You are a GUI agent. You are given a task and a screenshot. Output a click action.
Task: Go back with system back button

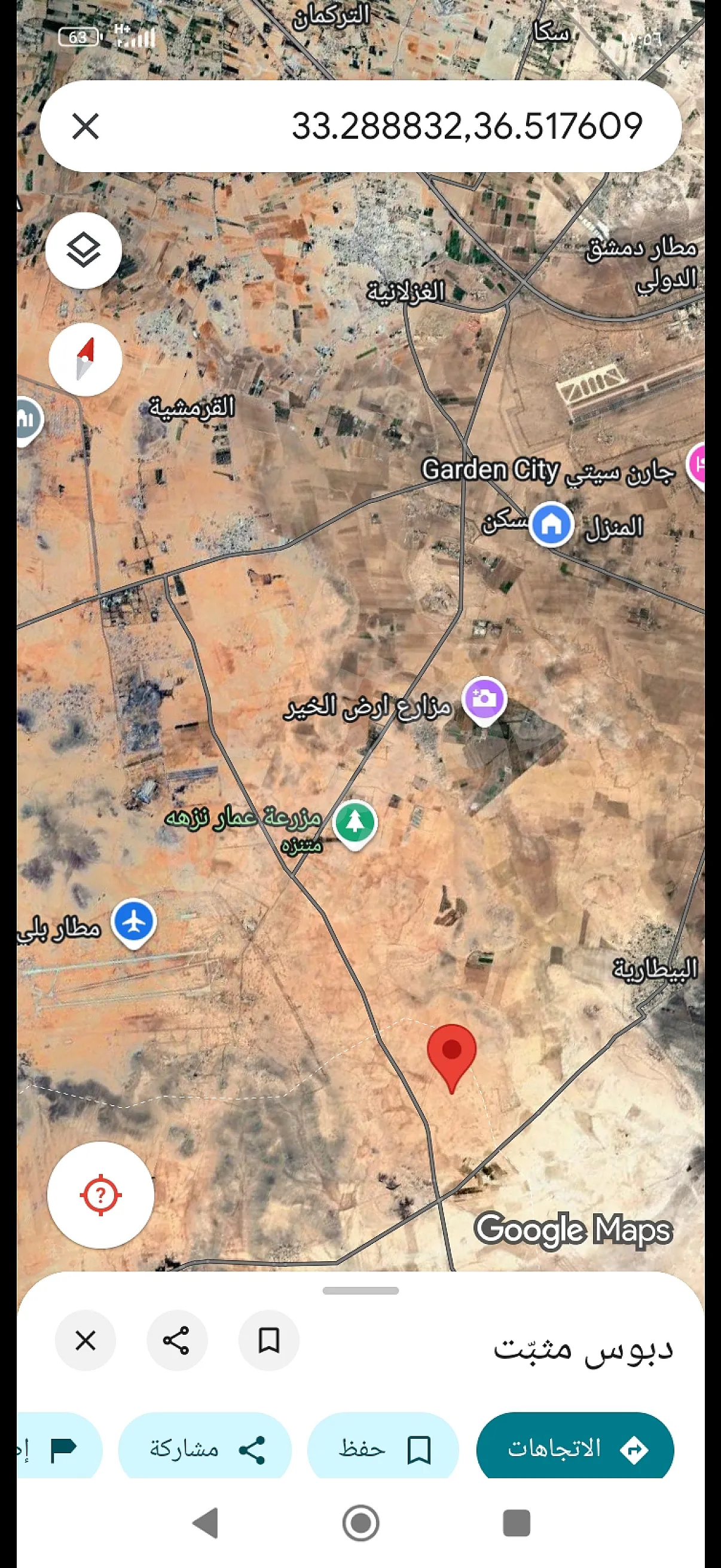click(206, 1524)
